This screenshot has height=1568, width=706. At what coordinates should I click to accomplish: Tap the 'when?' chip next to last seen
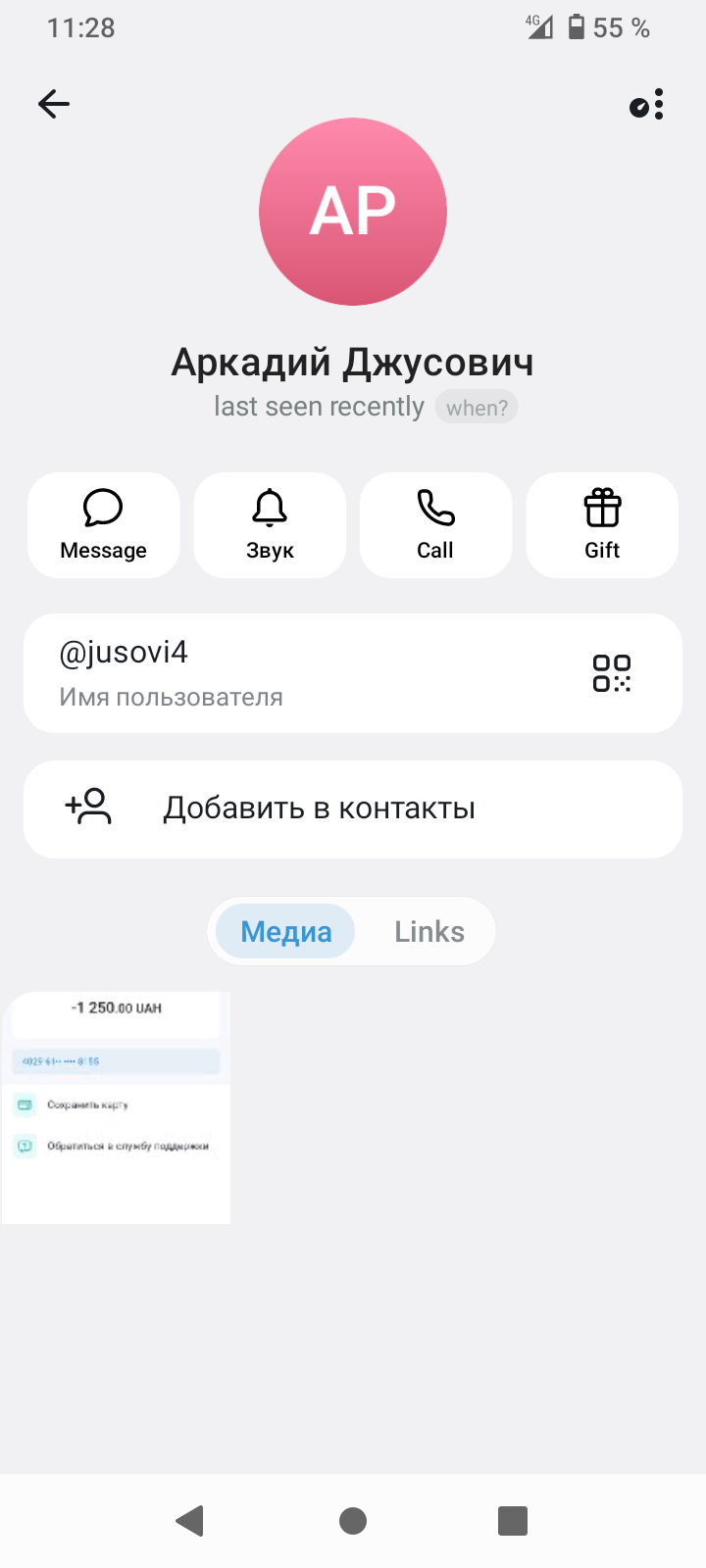click(x=477, y=408)
